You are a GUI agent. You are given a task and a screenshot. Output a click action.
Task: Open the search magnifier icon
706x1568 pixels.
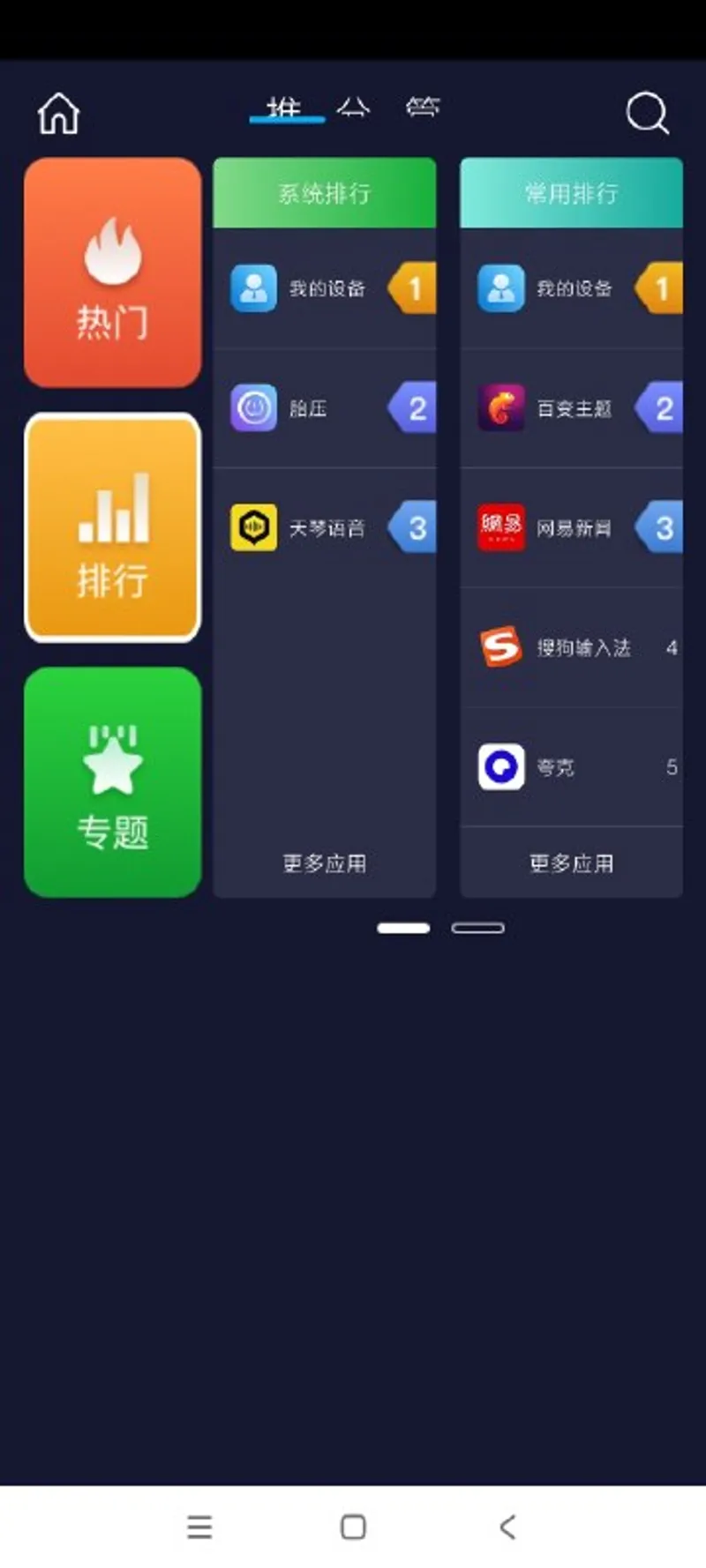tap(647, 113)
